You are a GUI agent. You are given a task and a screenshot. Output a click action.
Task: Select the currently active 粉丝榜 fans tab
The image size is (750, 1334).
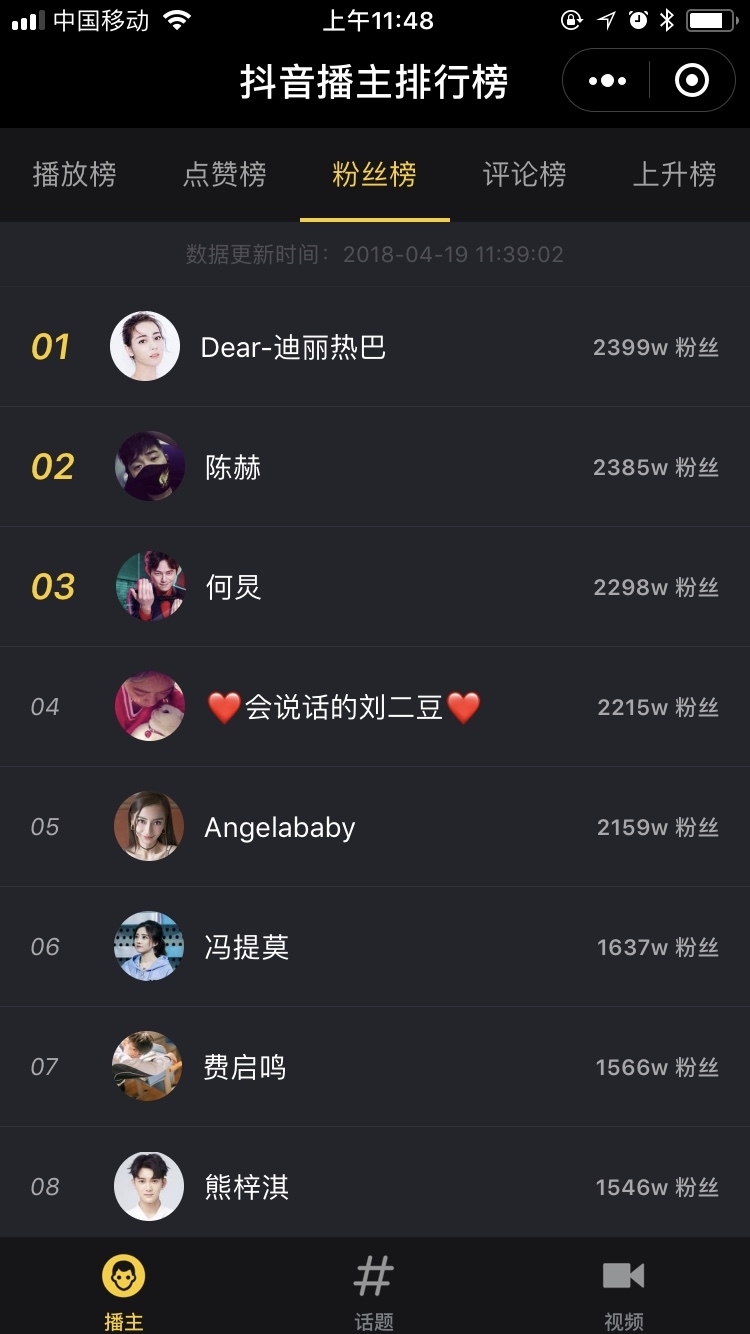[374, 174]
